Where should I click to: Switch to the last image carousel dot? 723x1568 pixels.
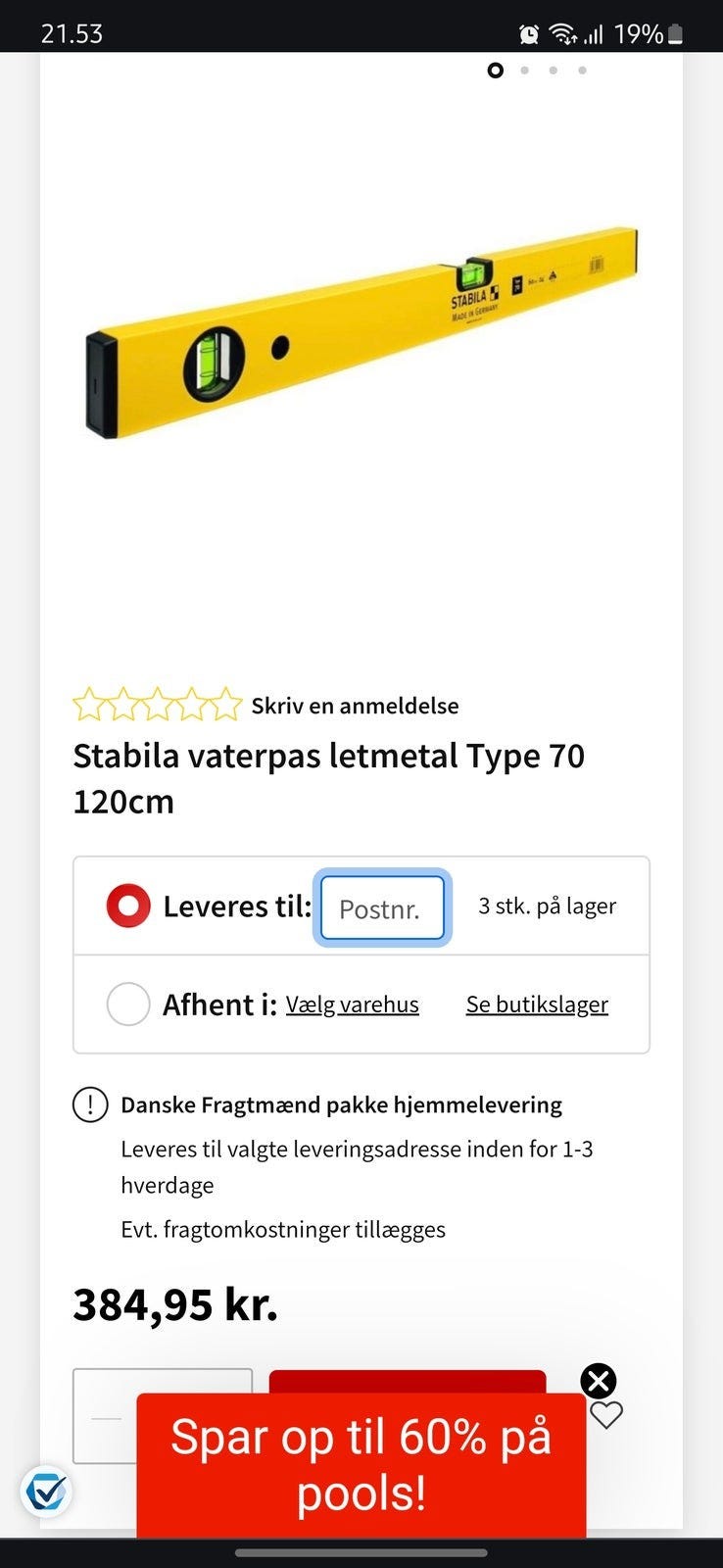(583, 70)
